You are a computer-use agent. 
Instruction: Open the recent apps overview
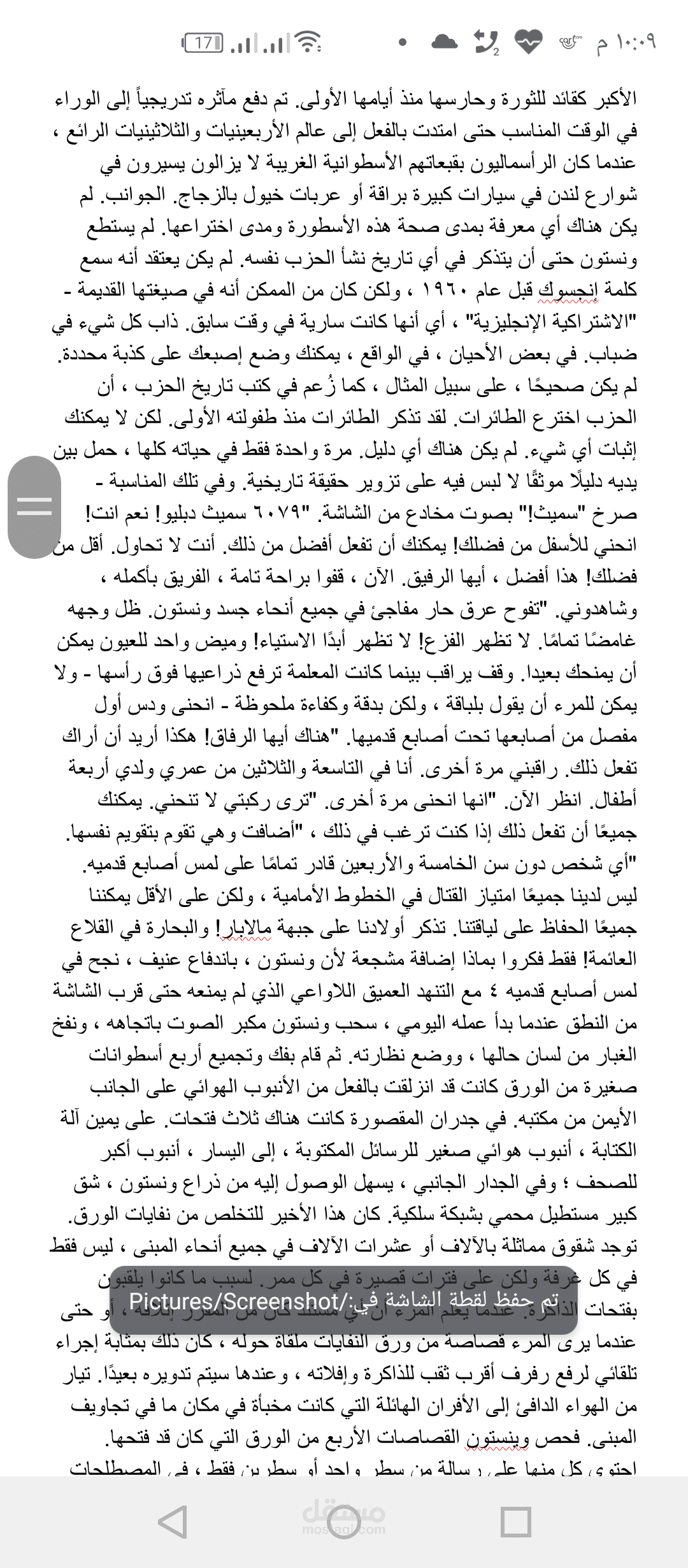(516, 1523)
